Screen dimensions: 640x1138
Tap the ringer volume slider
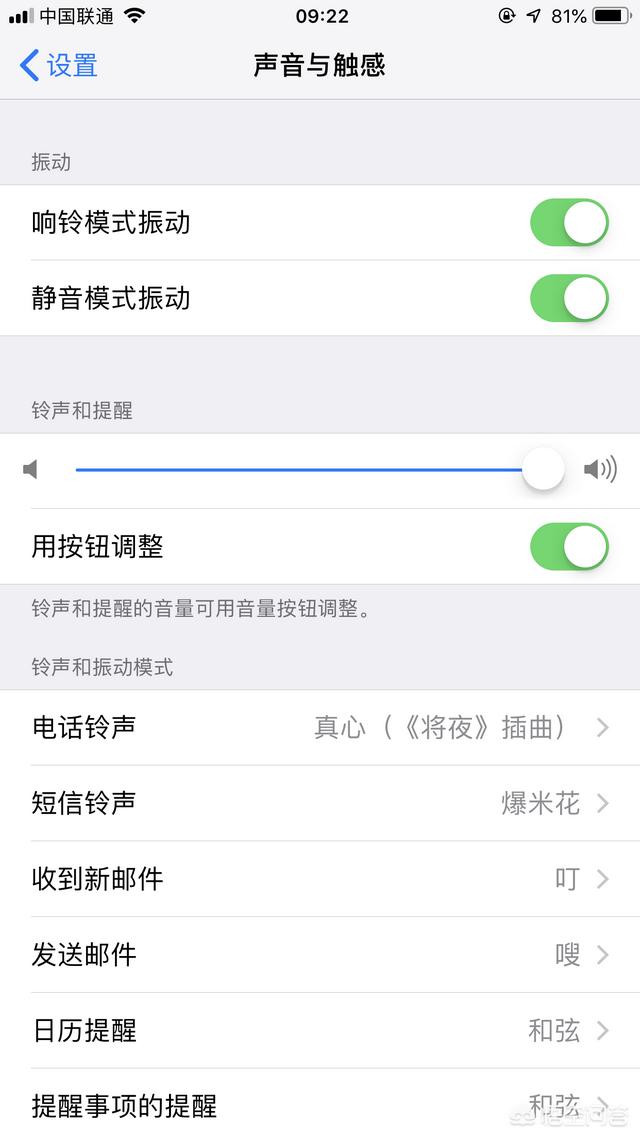[x=320, y=470]
